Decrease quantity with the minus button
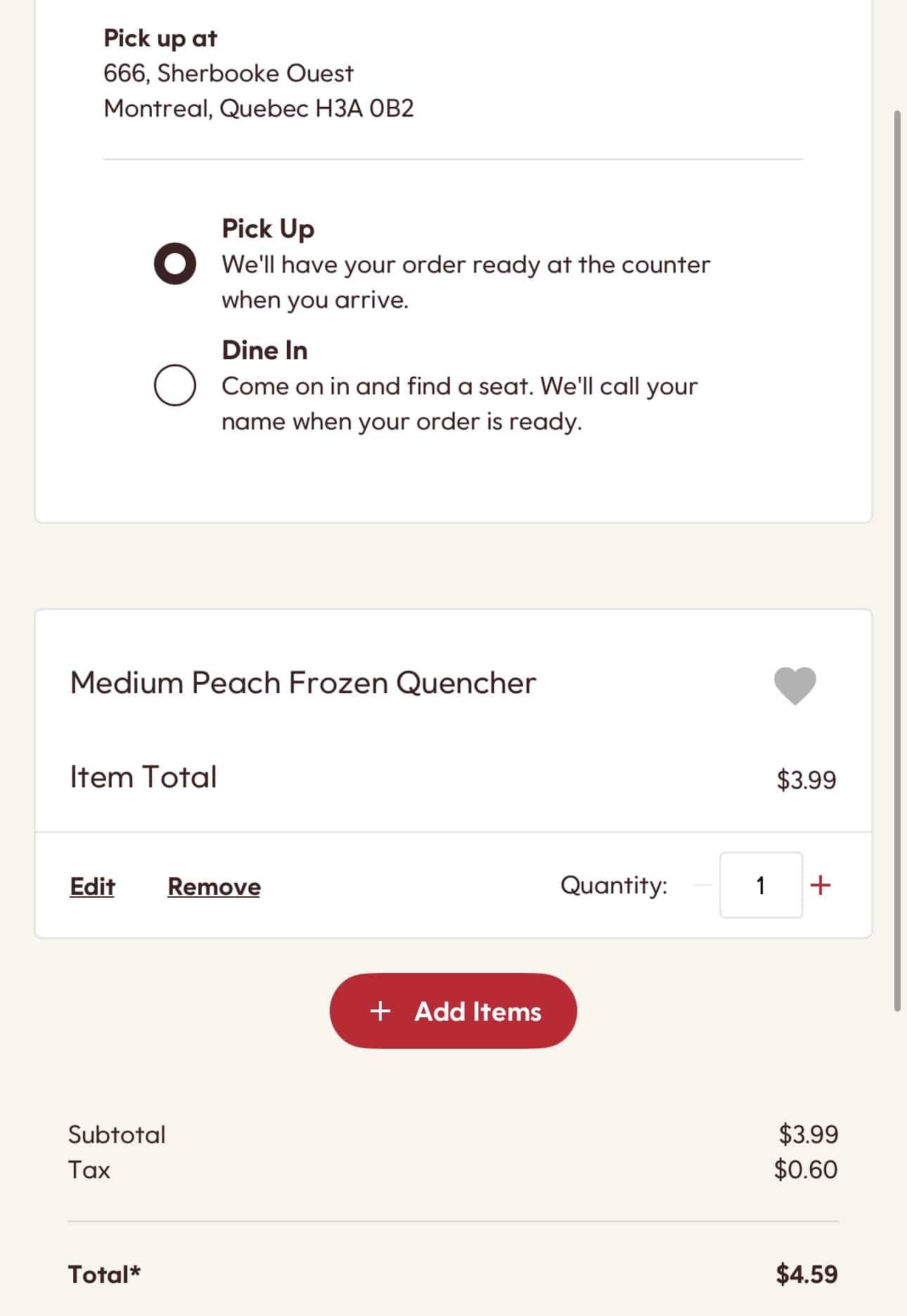Image resolution: width=907 pixels, height=1316 pixels. click(702, 885)
